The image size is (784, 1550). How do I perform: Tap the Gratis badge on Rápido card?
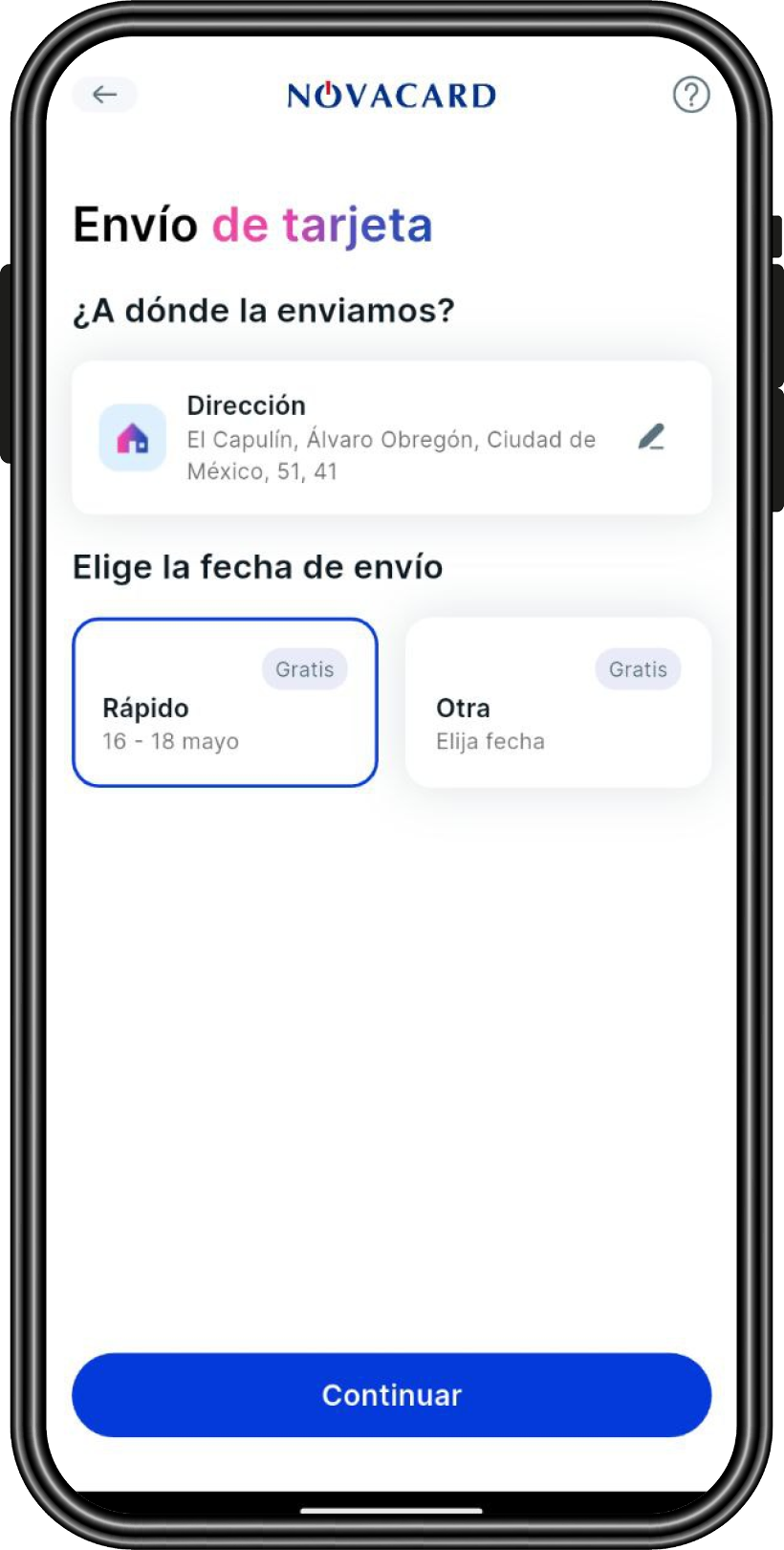(x=305, y=669)
